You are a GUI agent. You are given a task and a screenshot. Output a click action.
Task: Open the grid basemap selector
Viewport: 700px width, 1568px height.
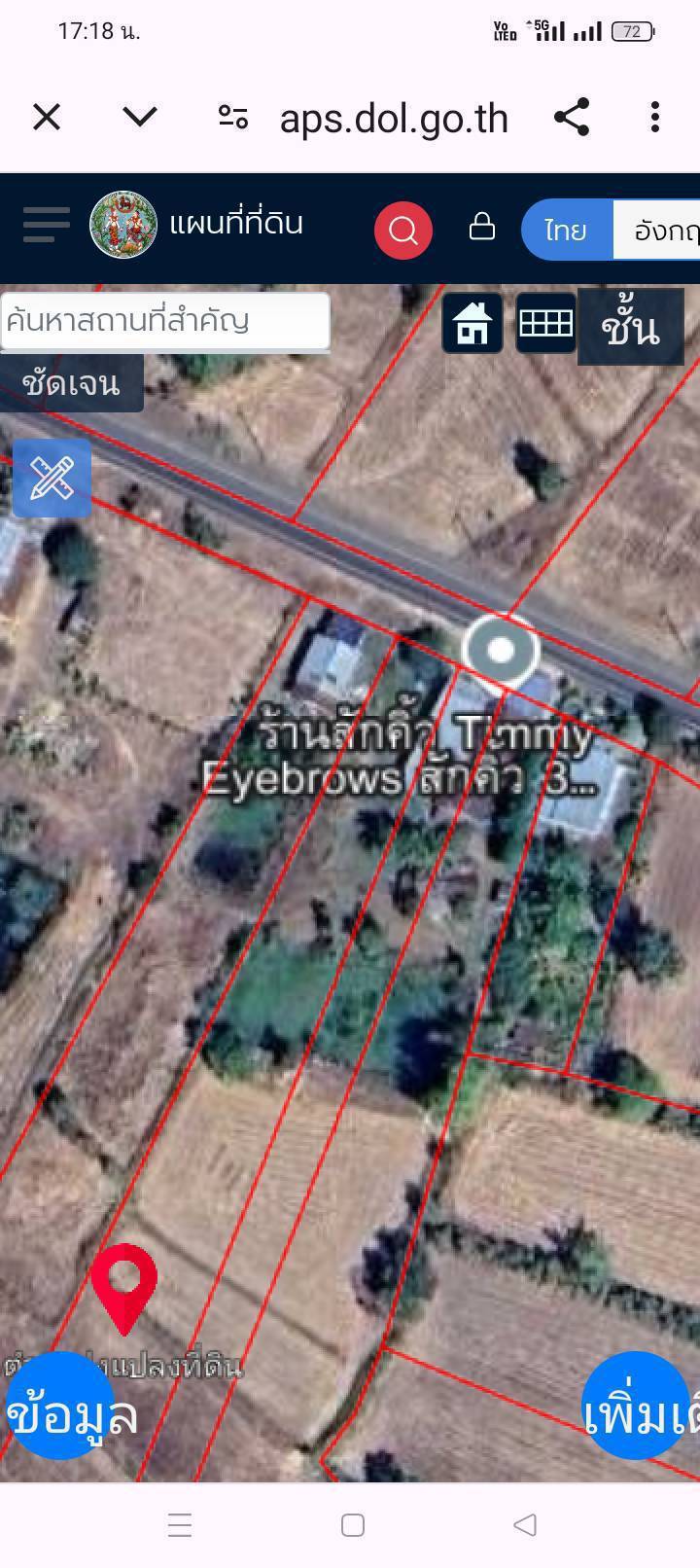(545, 323)
